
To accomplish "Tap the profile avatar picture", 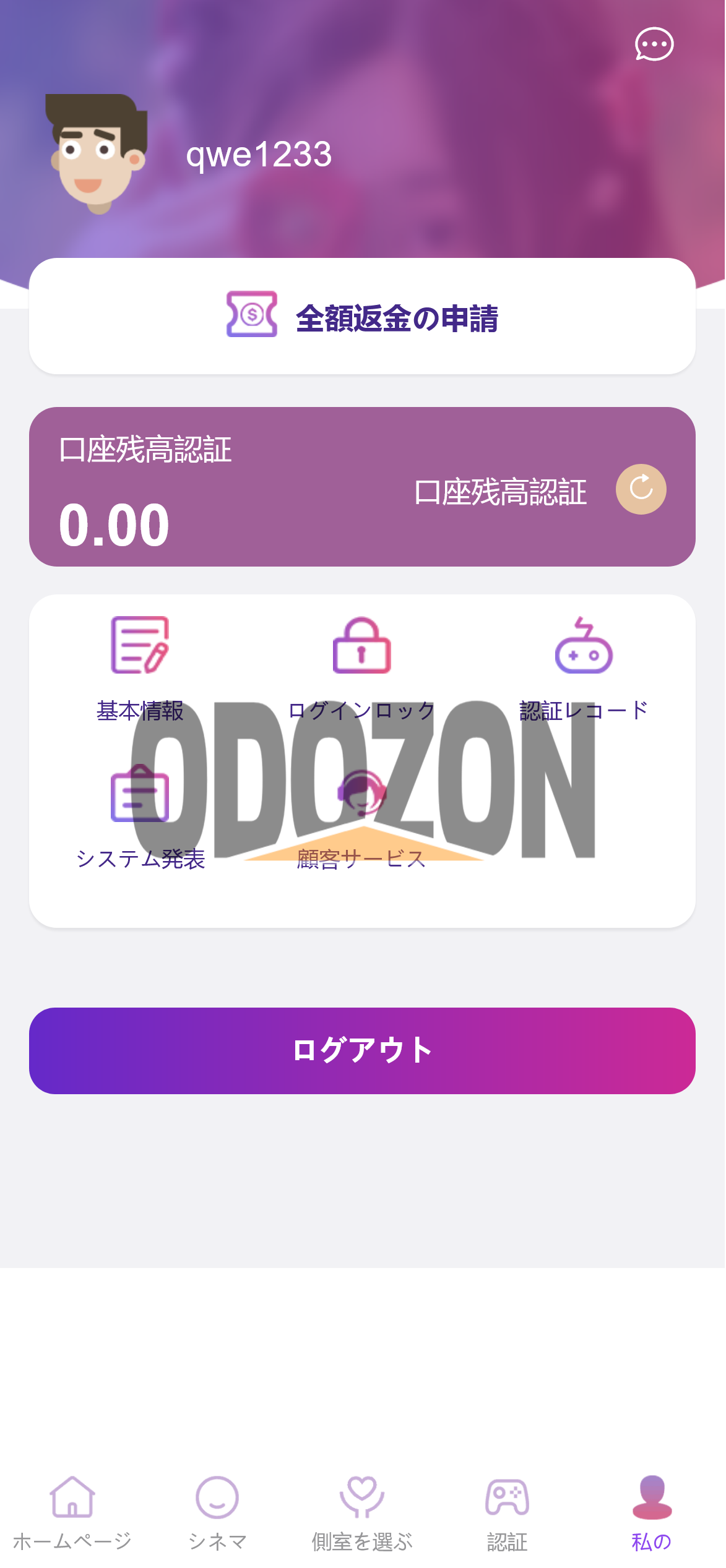I will [98, 154].
